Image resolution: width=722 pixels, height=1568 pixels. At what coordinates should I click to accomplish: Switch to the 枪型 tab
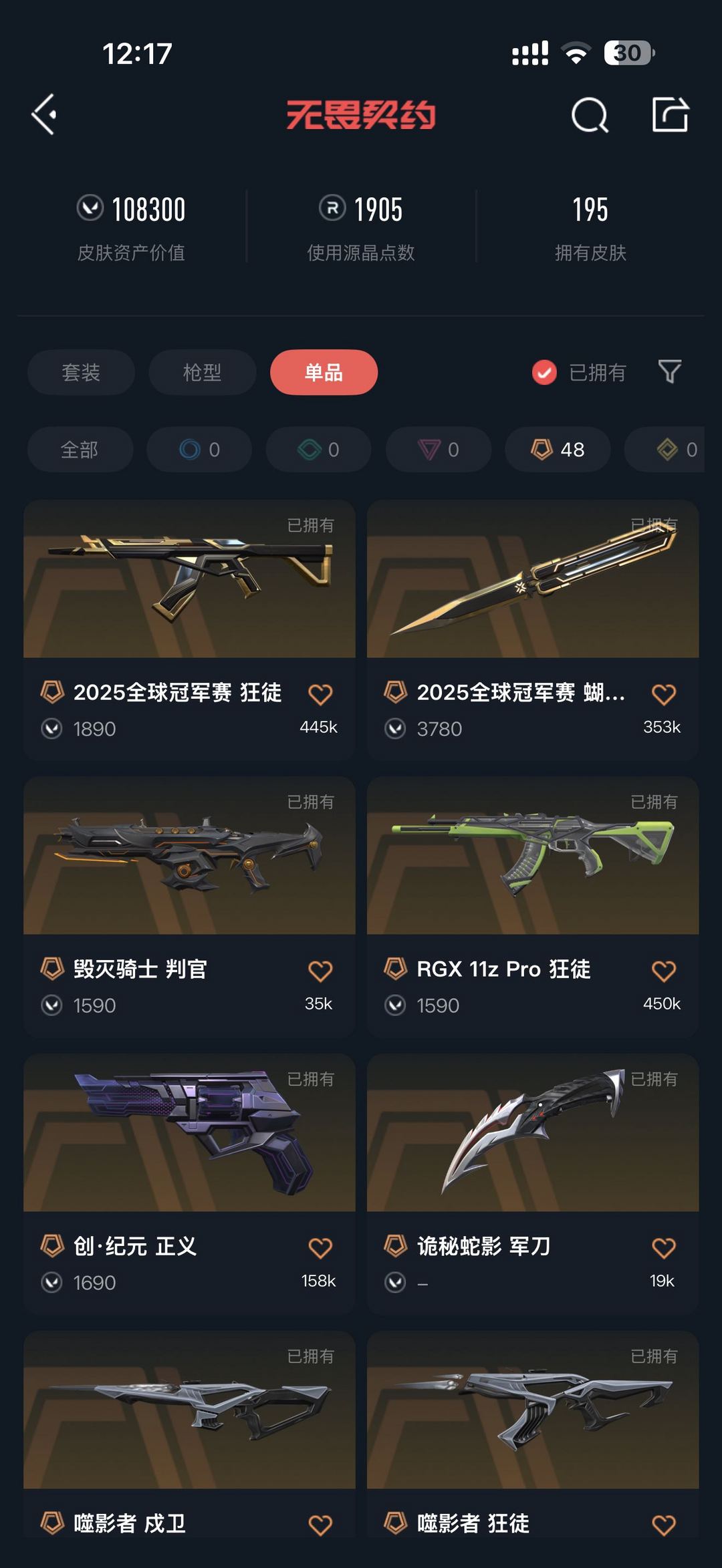click(202, 372)
